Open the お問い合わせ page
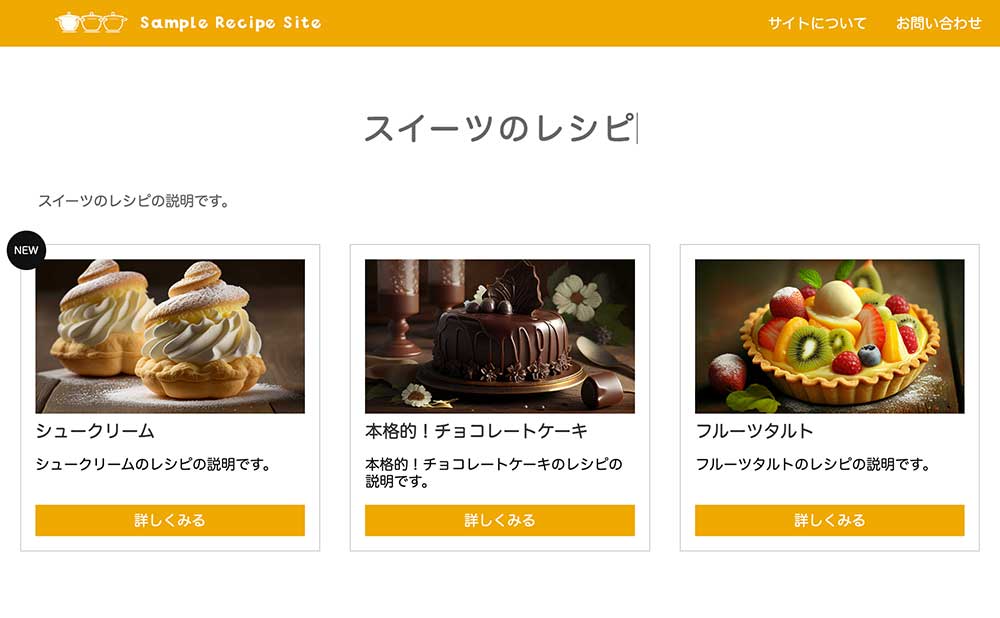This screenshot has width=1000, height=618. point(938,23)
